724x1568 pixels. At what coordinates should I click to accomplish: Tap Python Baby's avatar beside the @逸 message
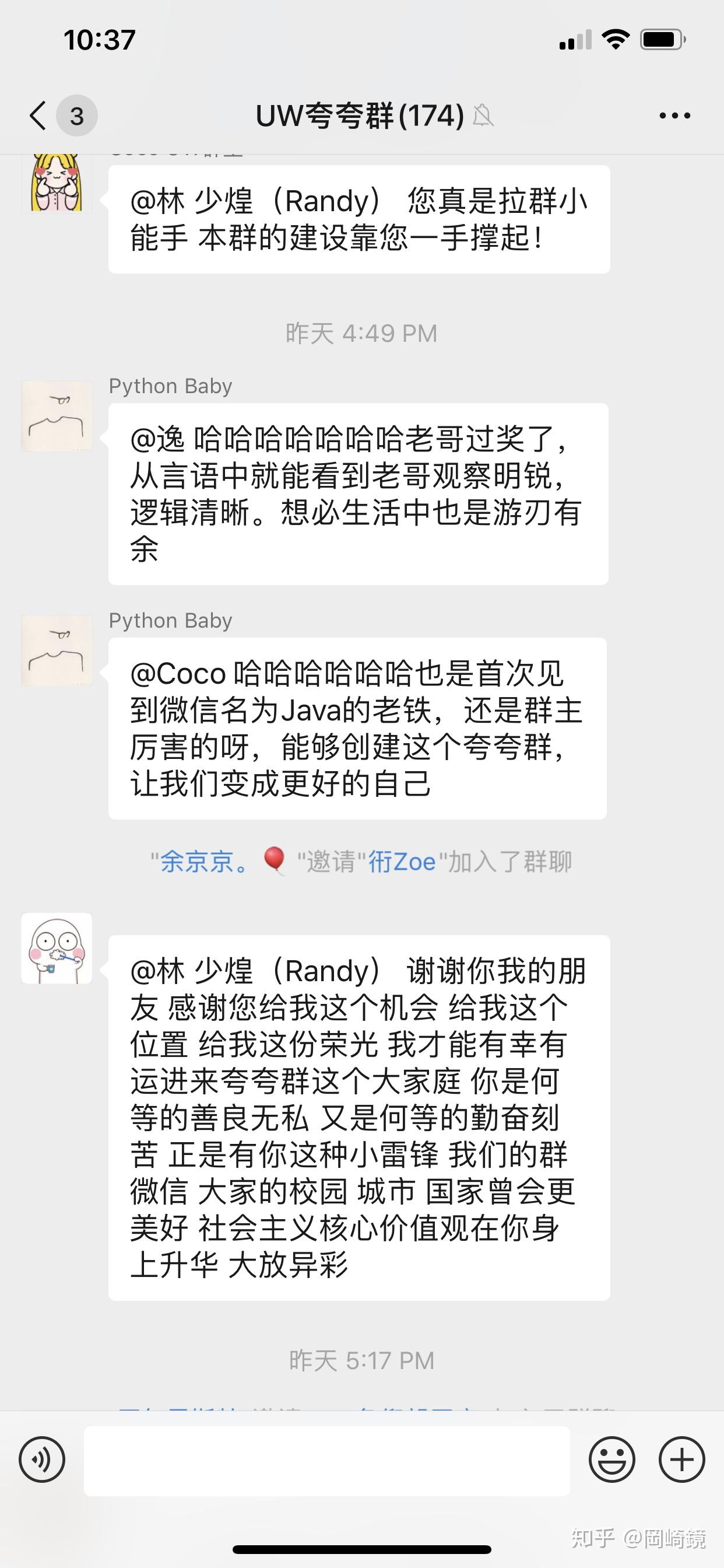tap(57, 416)
